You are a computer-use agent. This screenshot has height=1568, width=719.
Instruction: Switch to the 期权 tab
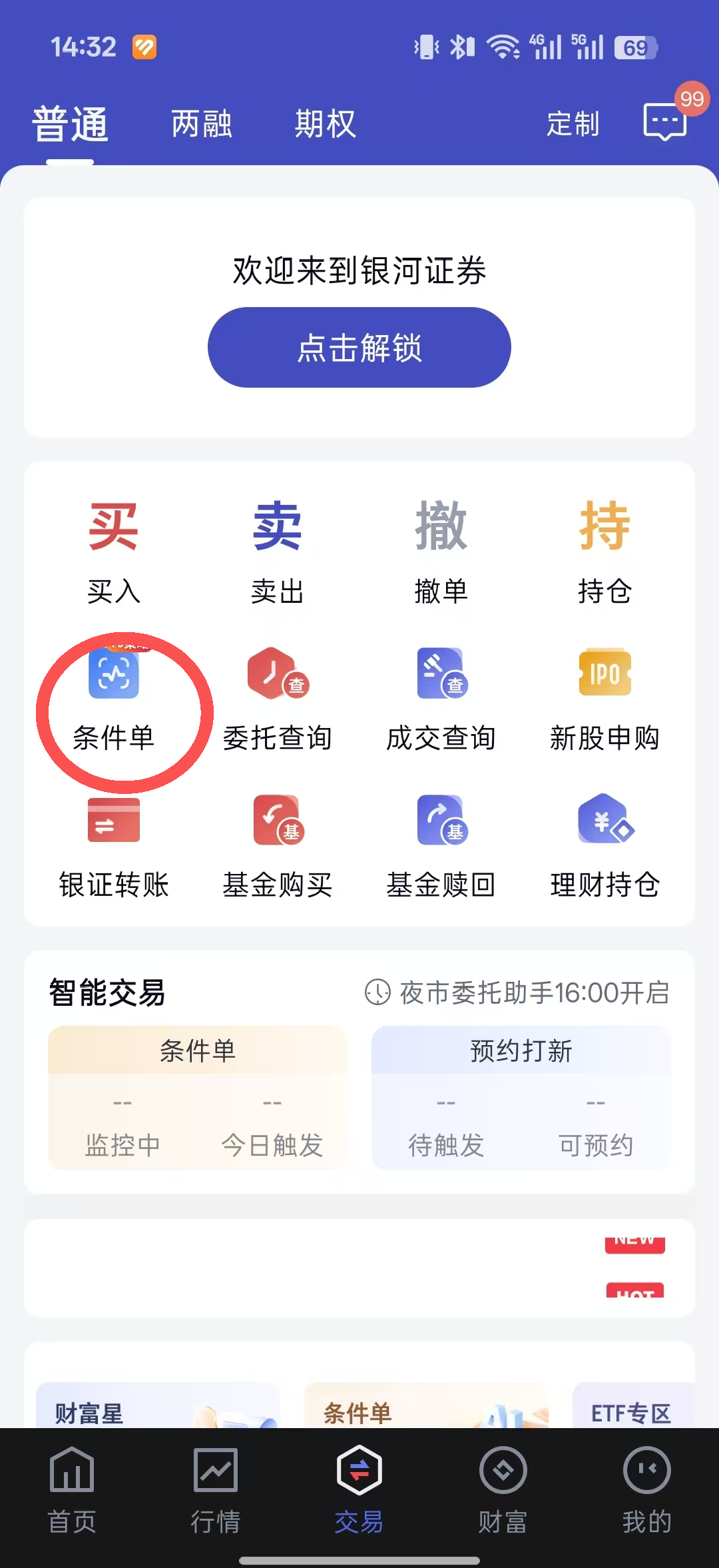pos(326,124)
